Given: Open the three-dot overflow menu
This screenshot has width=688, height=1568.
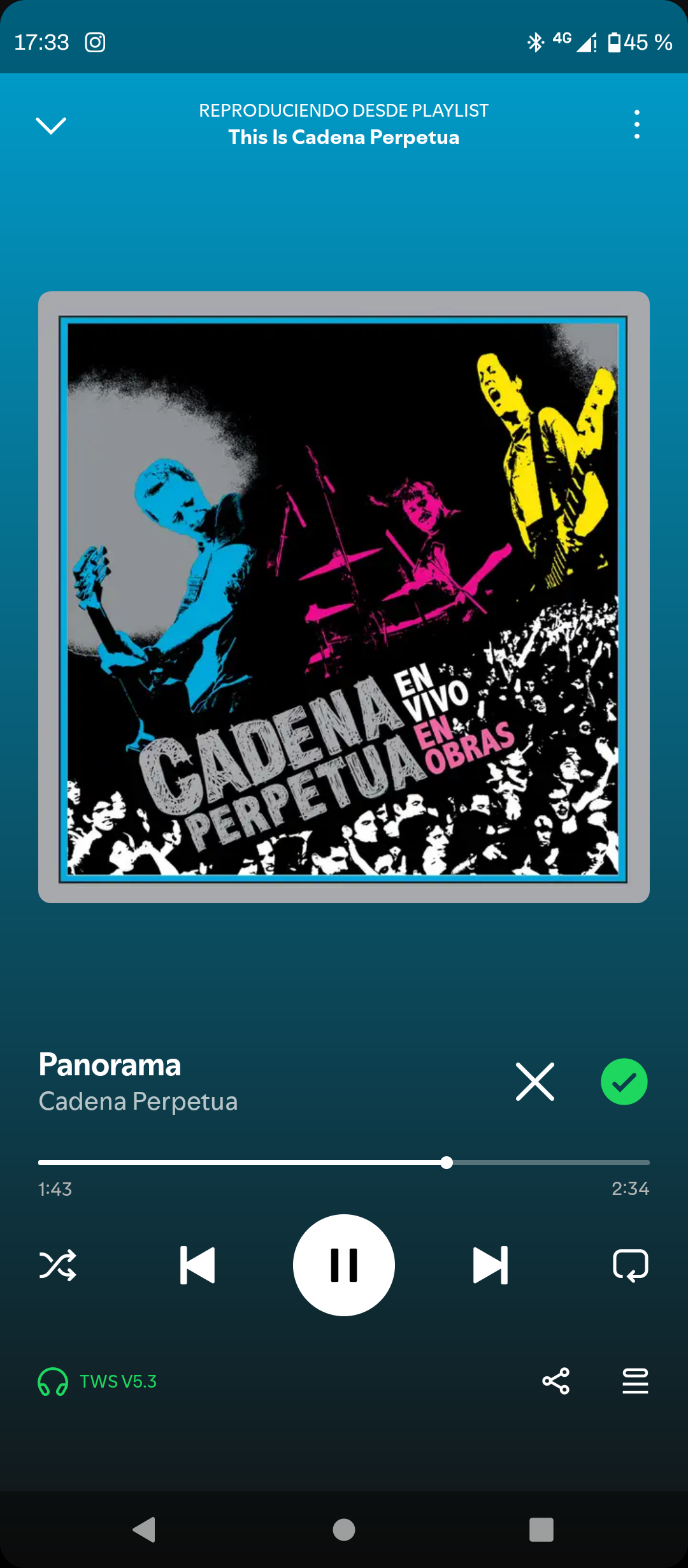Looking at the screenshot, I should [x=636, y=124].
